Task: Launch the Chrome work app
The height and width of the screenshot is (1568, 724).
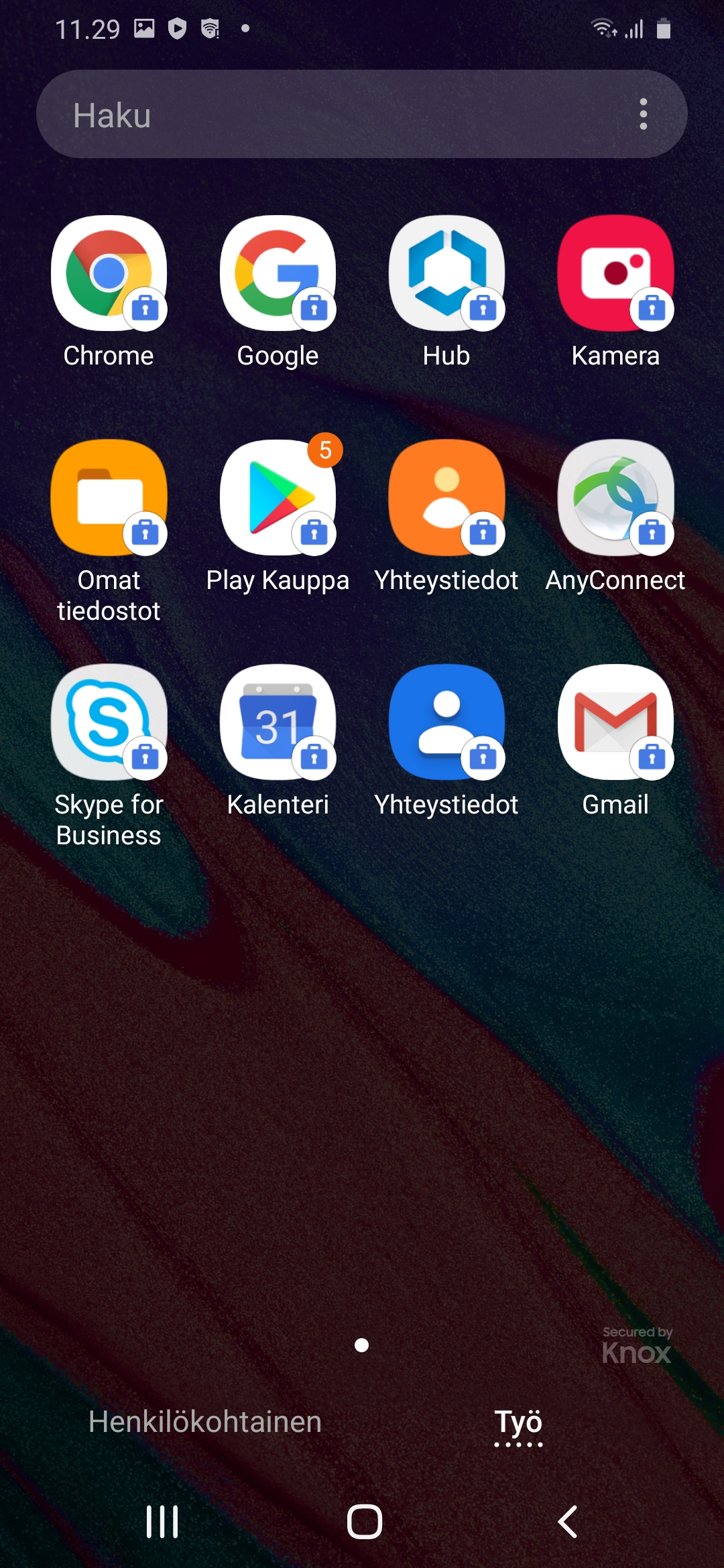Action: [109, 273]
